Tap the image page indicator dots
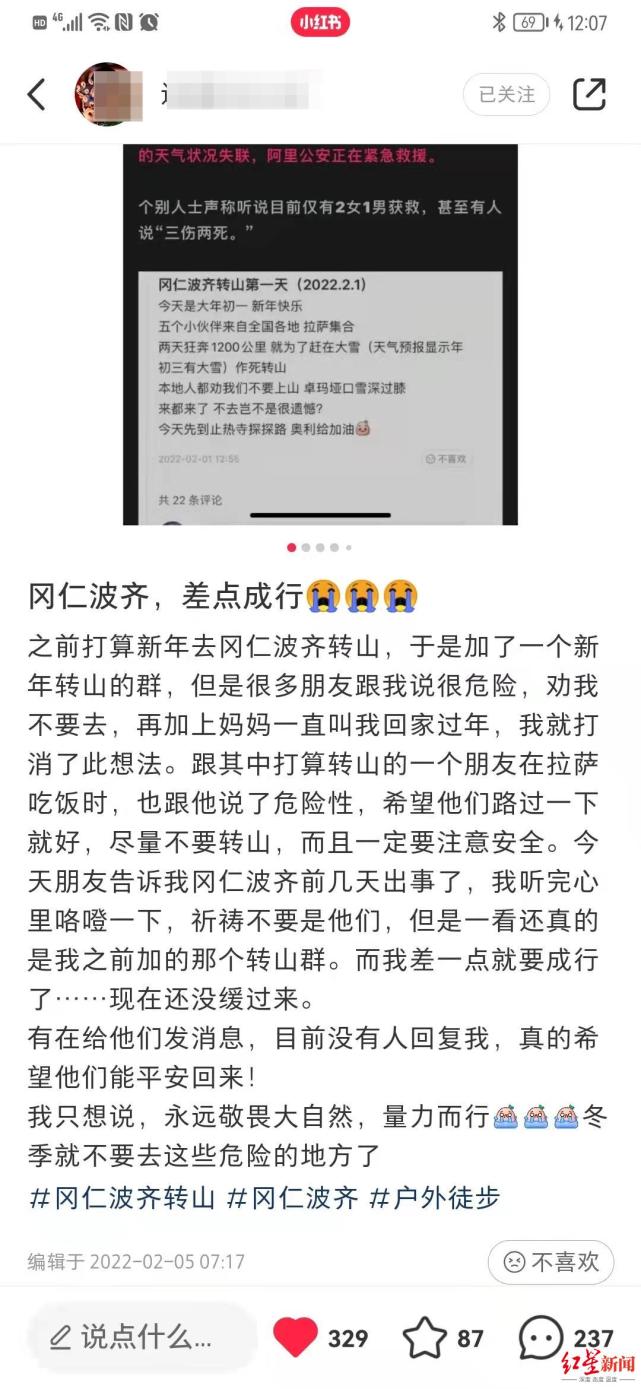Screen dimensions: 641x1389 (320, 548)
